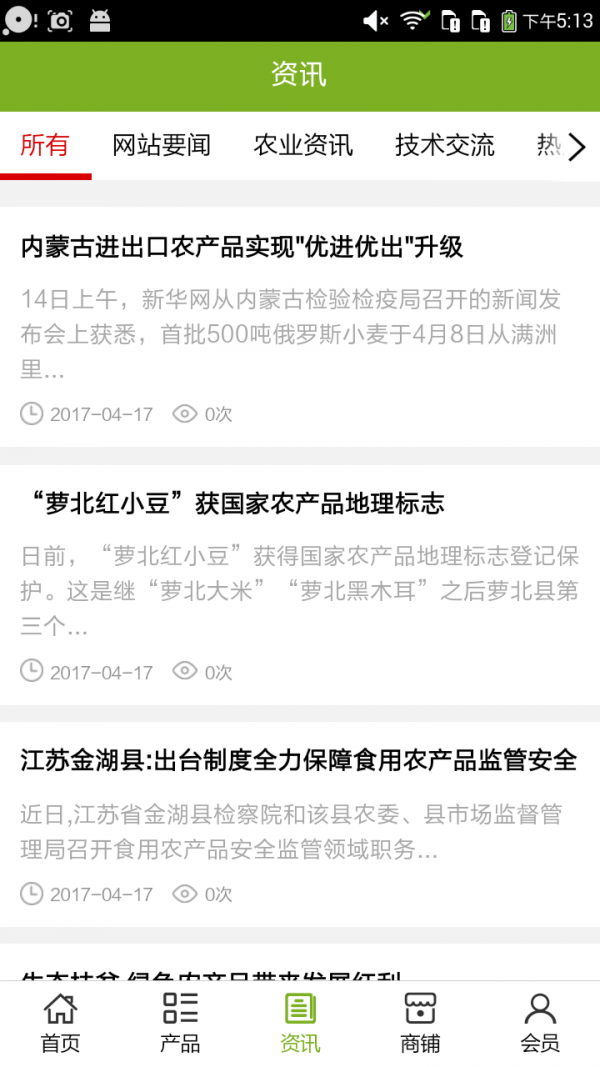Go to 首页 in the bottom bar
This screenshot has height=1067, width=600.
point(60,1023)
